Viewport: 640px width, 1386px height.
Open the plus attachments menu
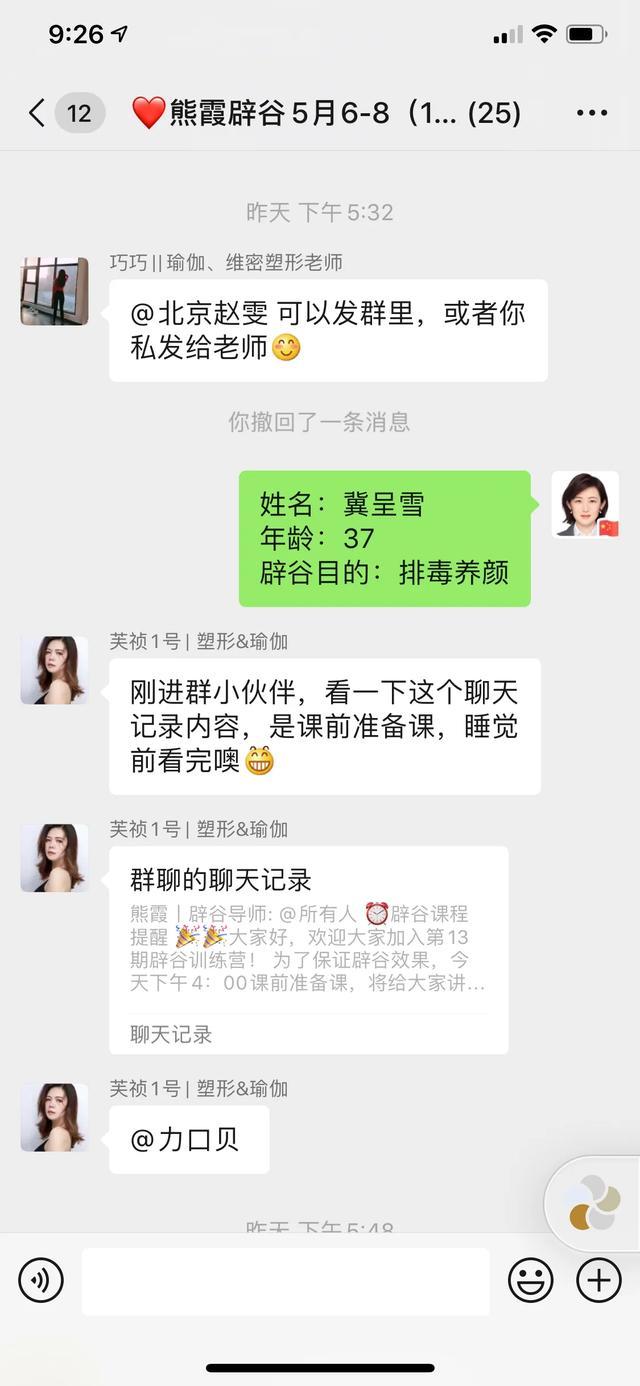(x=598, y=1280)
